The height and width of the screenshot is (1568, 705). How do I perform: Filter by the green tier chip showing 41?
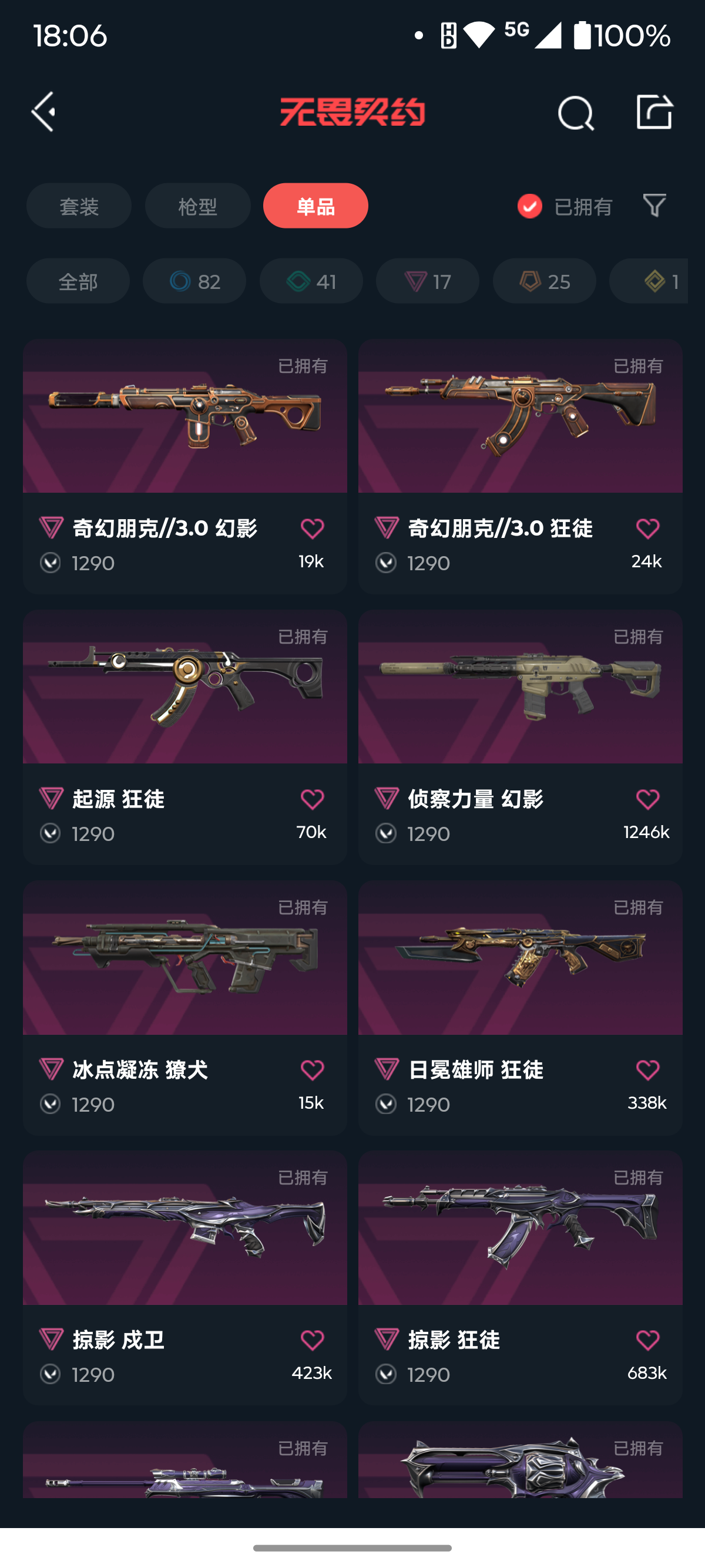(311, 281)
